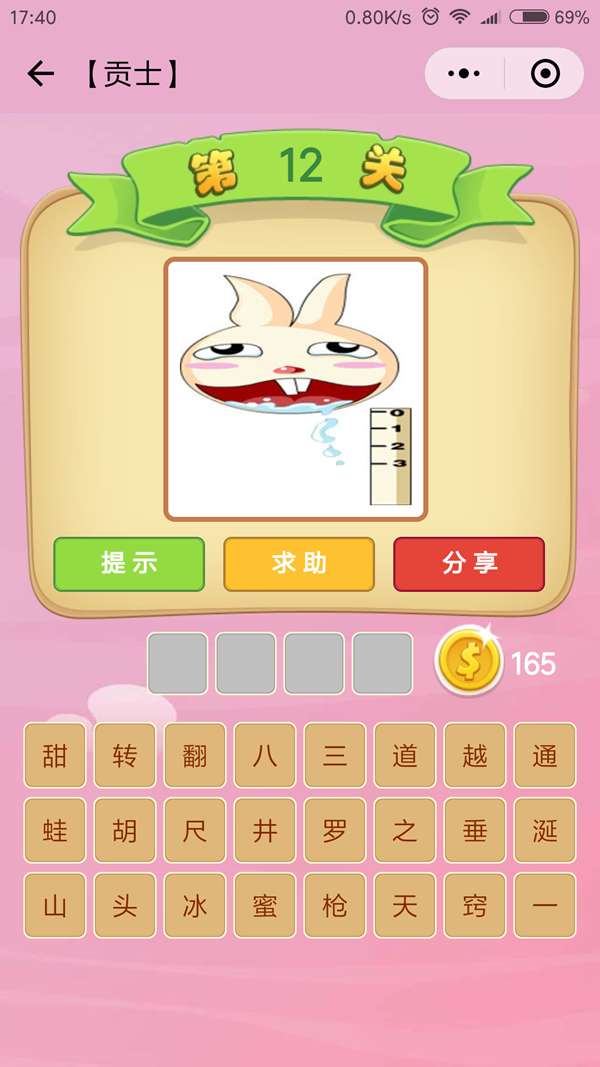
Task: Select the character 翻
Action: 195,756
